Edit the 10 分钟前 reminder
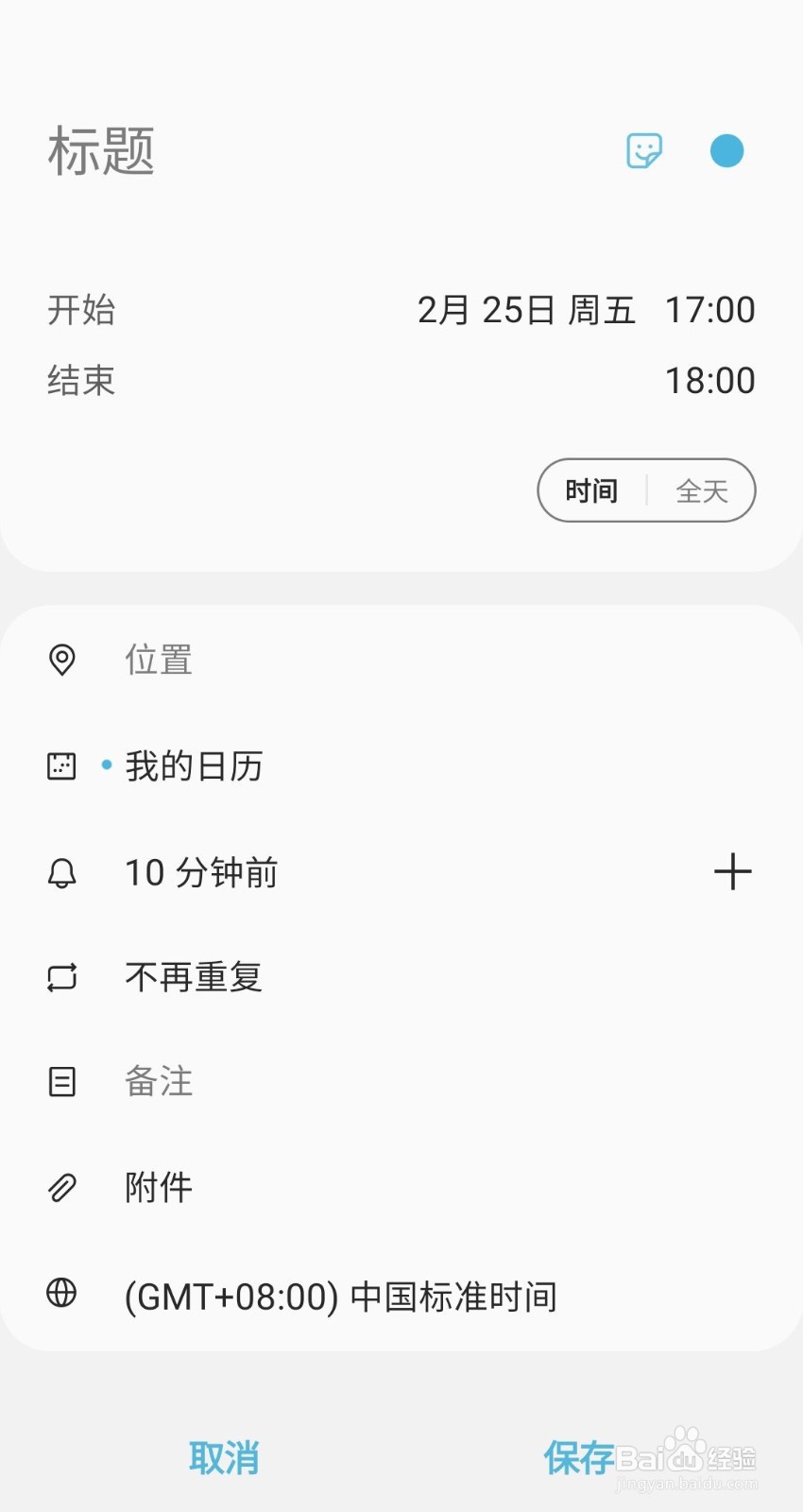The height and width of the screenshot is (1512, 803). pos(201,872)
